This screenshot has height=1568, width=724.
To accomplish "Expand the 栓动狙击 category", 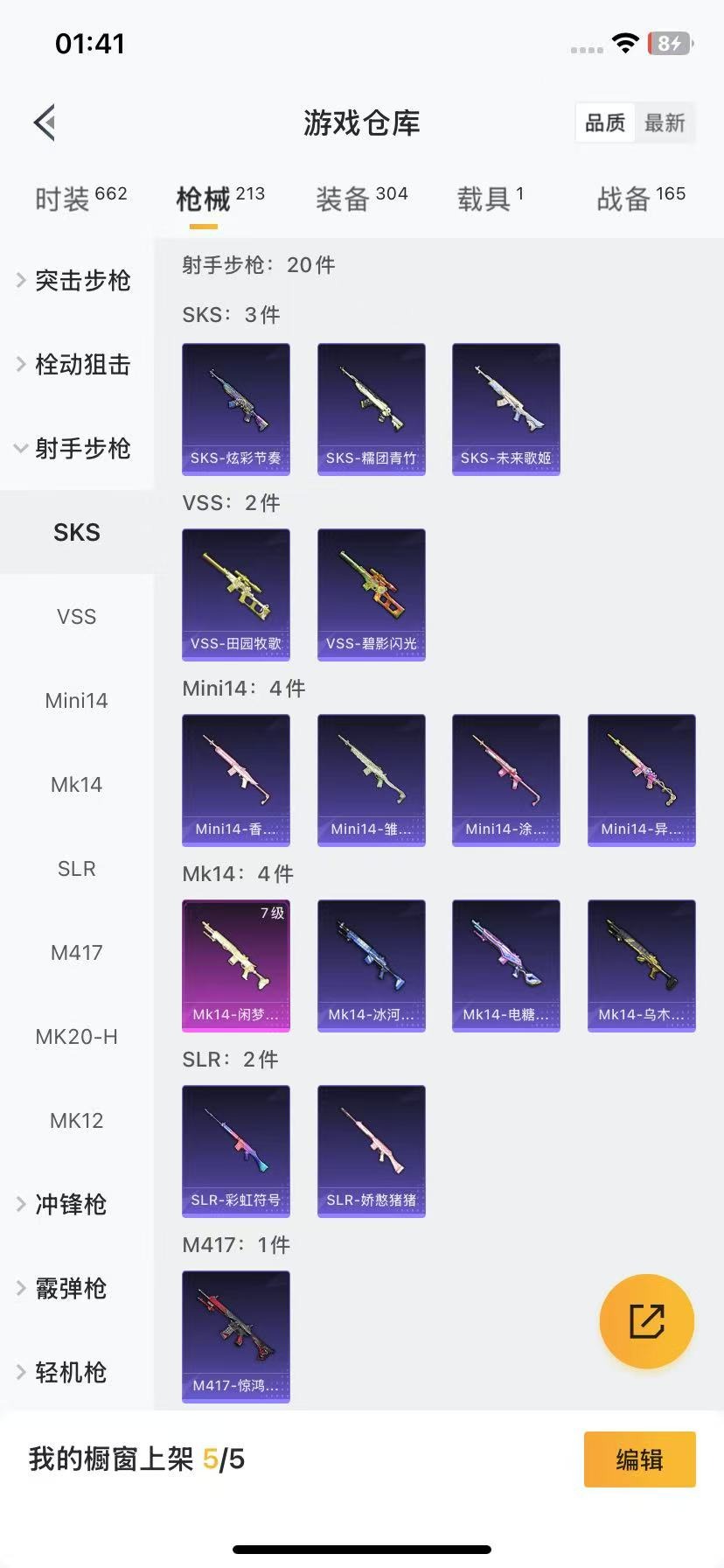I will coord(76,364).
